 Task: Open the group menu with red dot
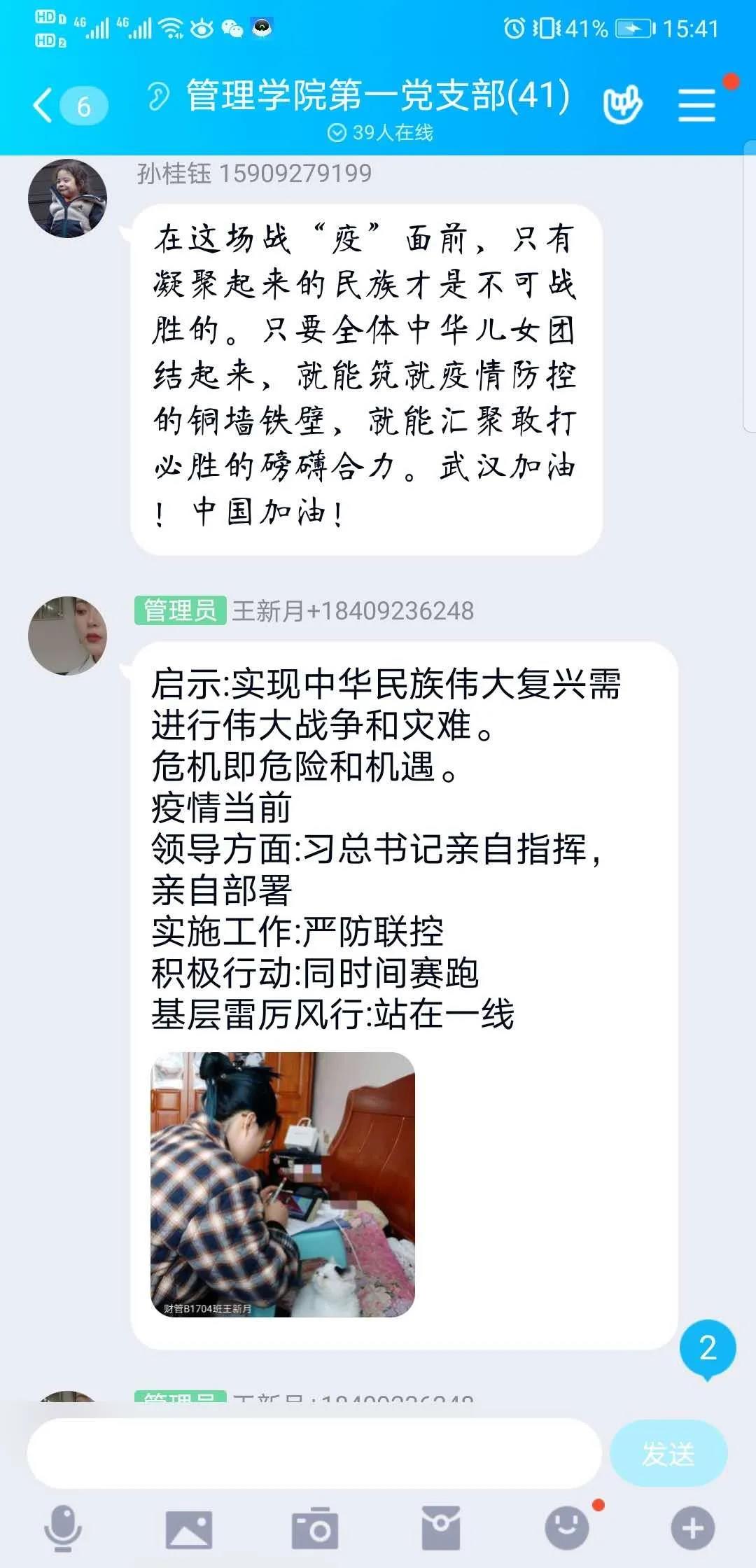point(696,105)
